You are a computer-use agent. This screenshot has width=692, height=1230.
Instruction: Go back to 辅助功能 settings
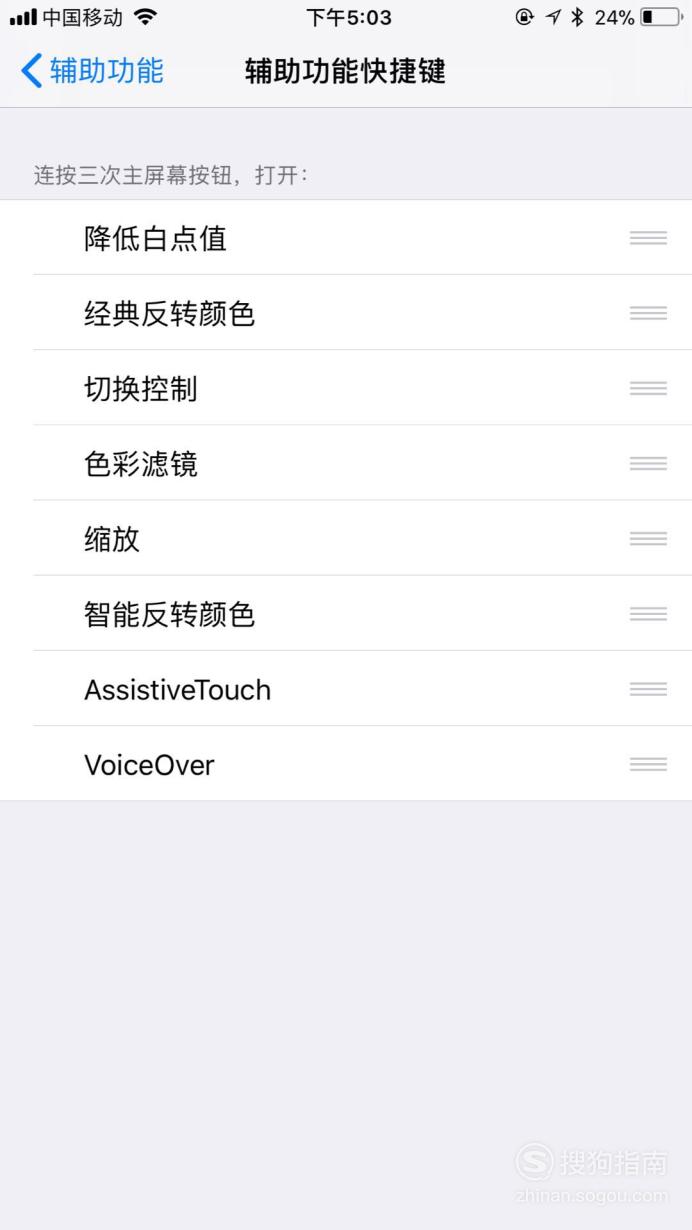[92, 71]
